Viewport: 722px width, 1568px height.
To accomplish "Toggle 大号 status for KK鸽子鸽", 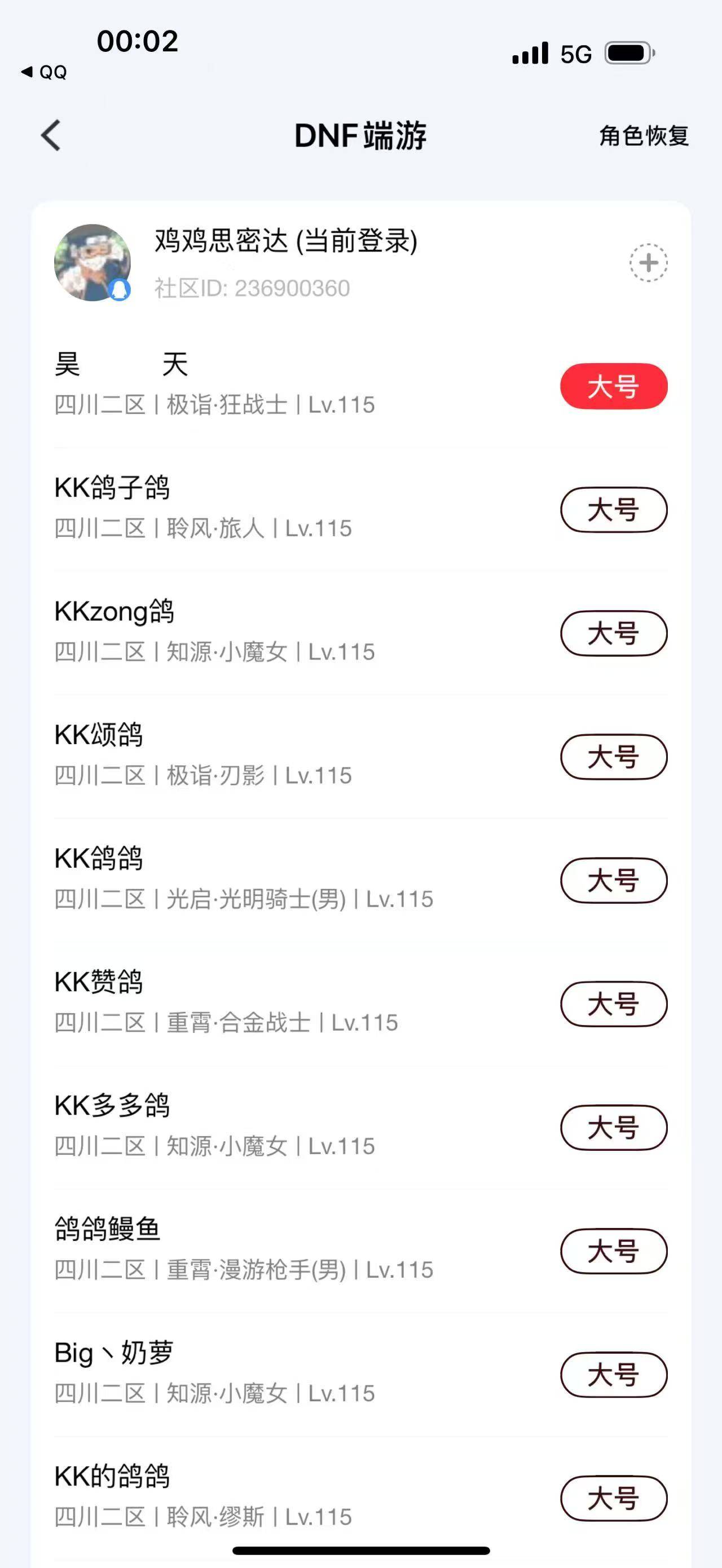I will point(613,510).
